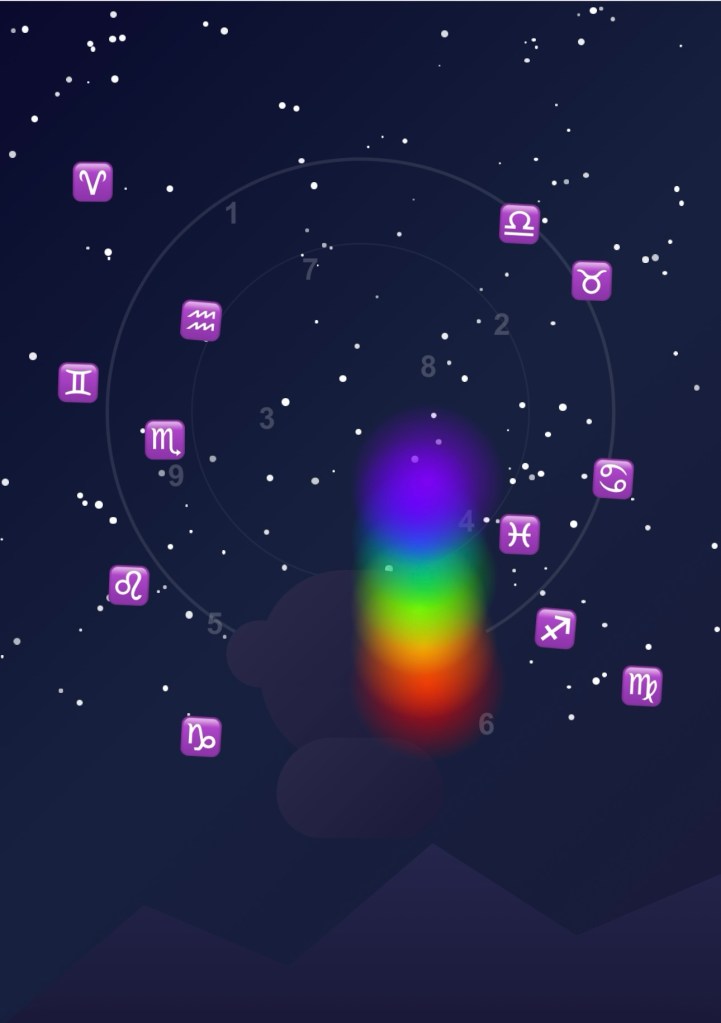Tap the Aquarius wave symbol
Screen dimensions: 721x1023
click(x=201, y=321)
